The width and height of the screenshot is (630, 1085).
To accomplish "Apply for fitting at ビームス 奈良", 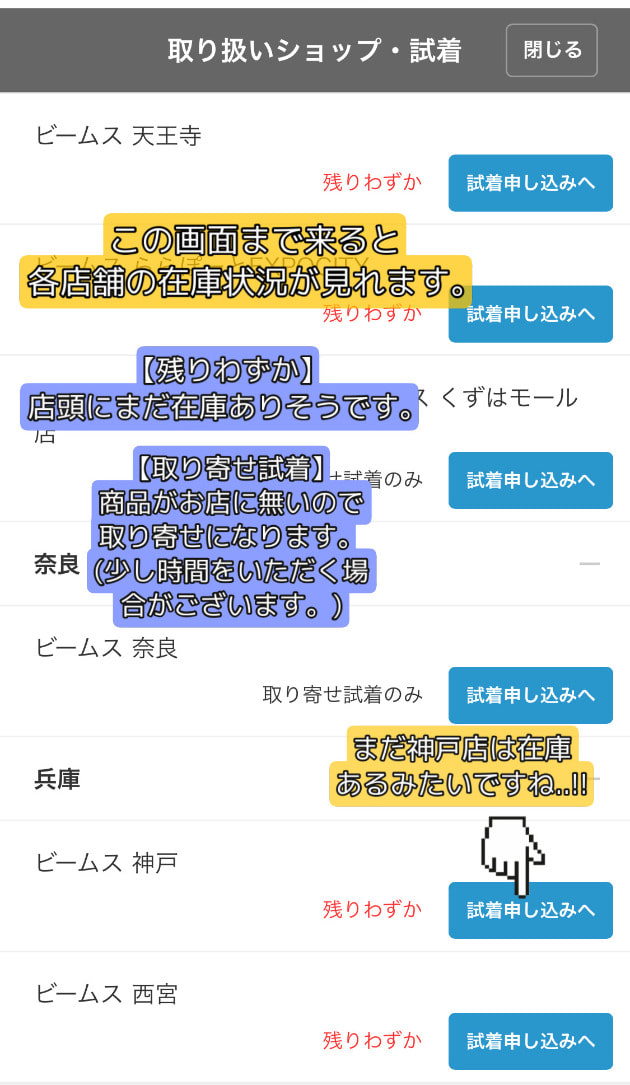I will 530,695.
